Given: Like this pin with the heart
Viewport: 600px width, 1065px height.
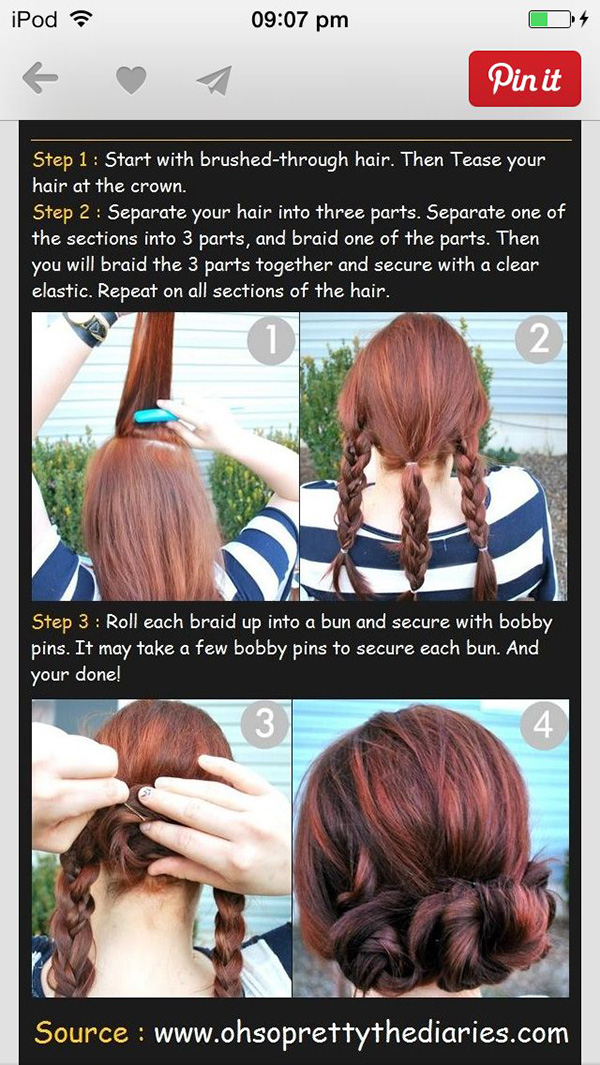Looking at the screenshot, I should (131, 80).
